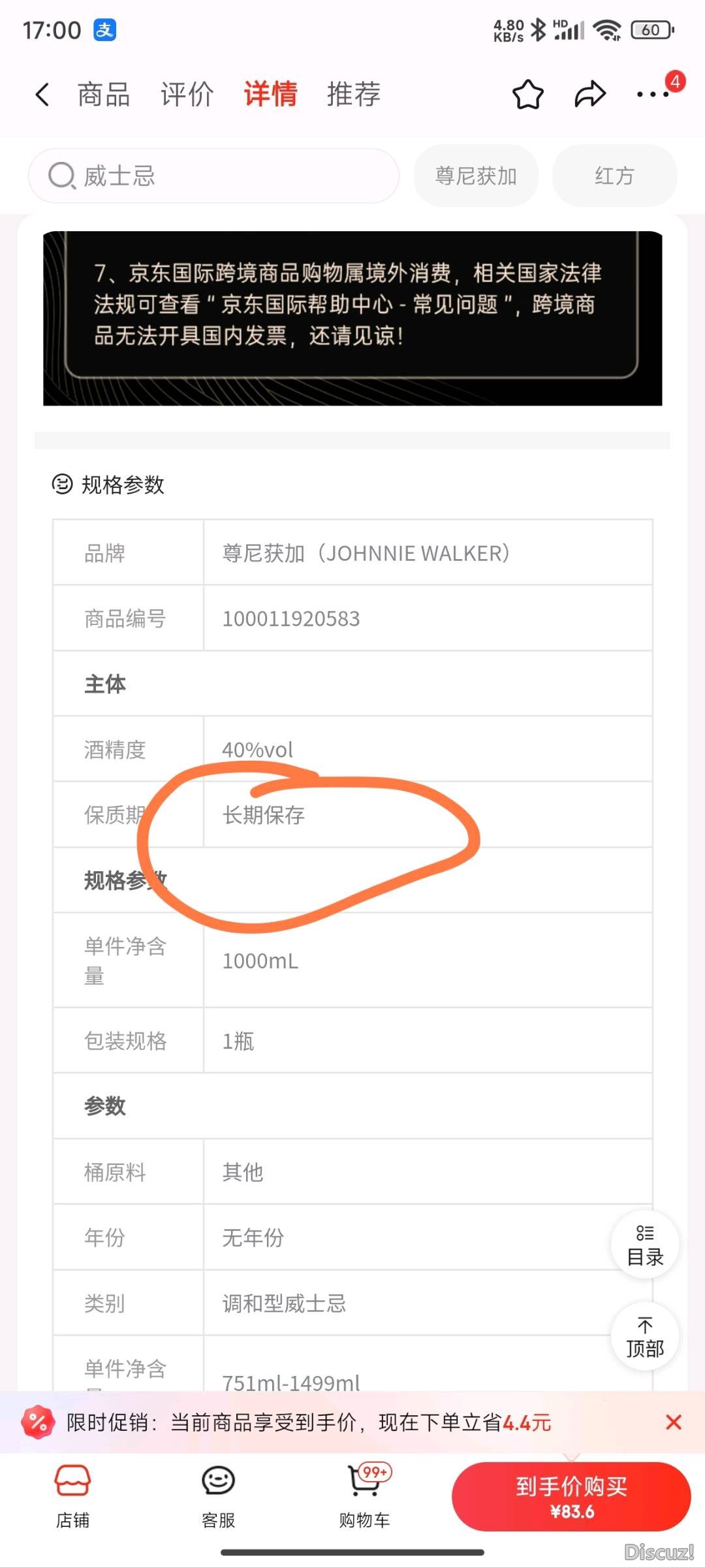Buy now at 到手价 ¥83.6
This screenshot has width=705, height=1568.
(x=571, y=1497)
